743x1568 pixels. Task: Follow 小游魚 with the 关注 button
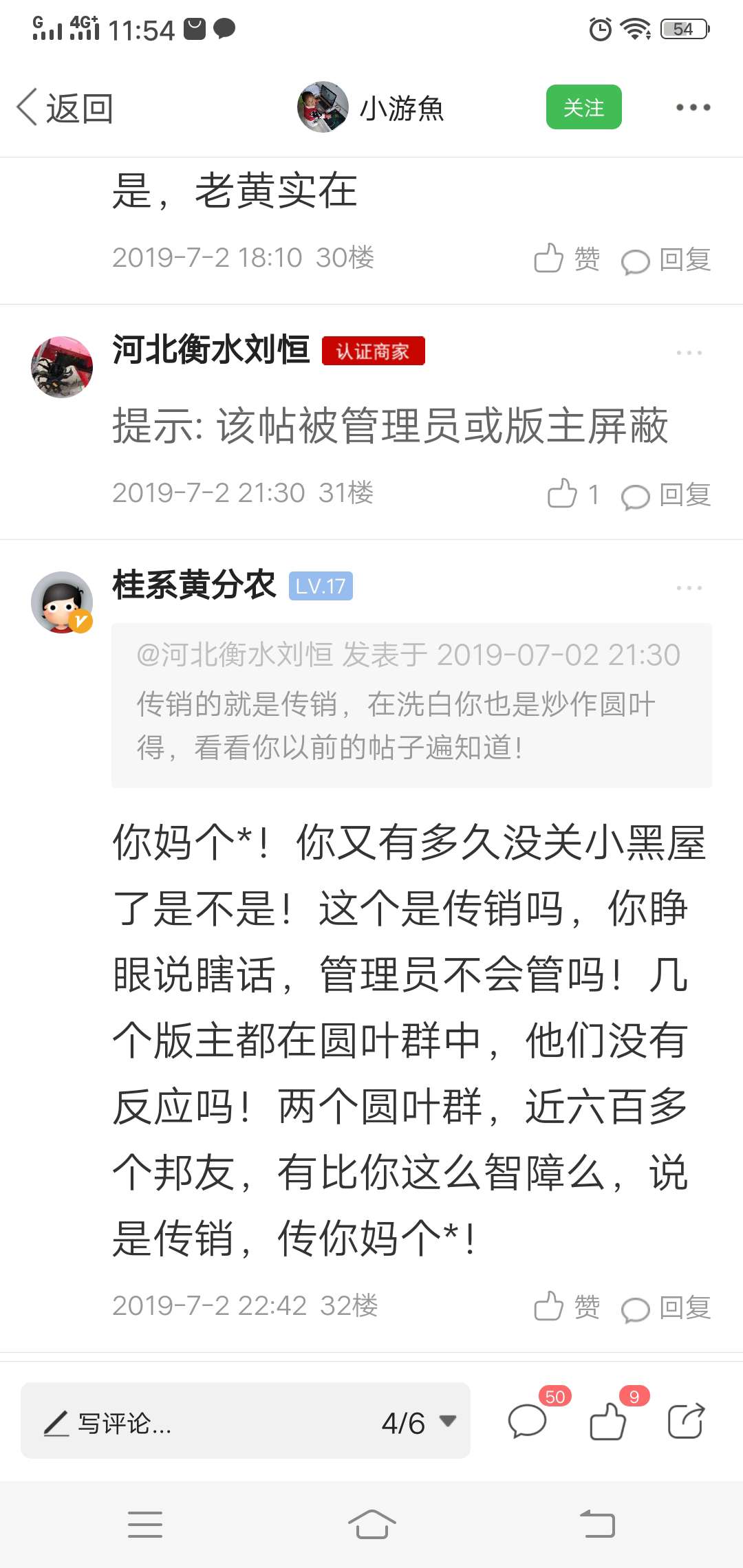pos(583,107)
